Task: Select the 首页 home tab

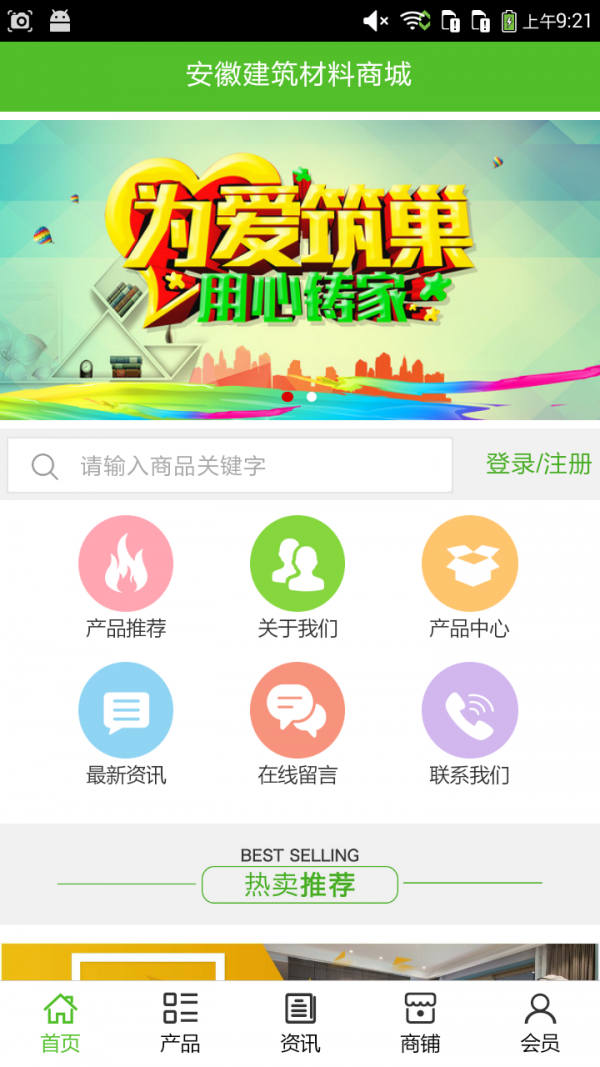Action: 60,1022
